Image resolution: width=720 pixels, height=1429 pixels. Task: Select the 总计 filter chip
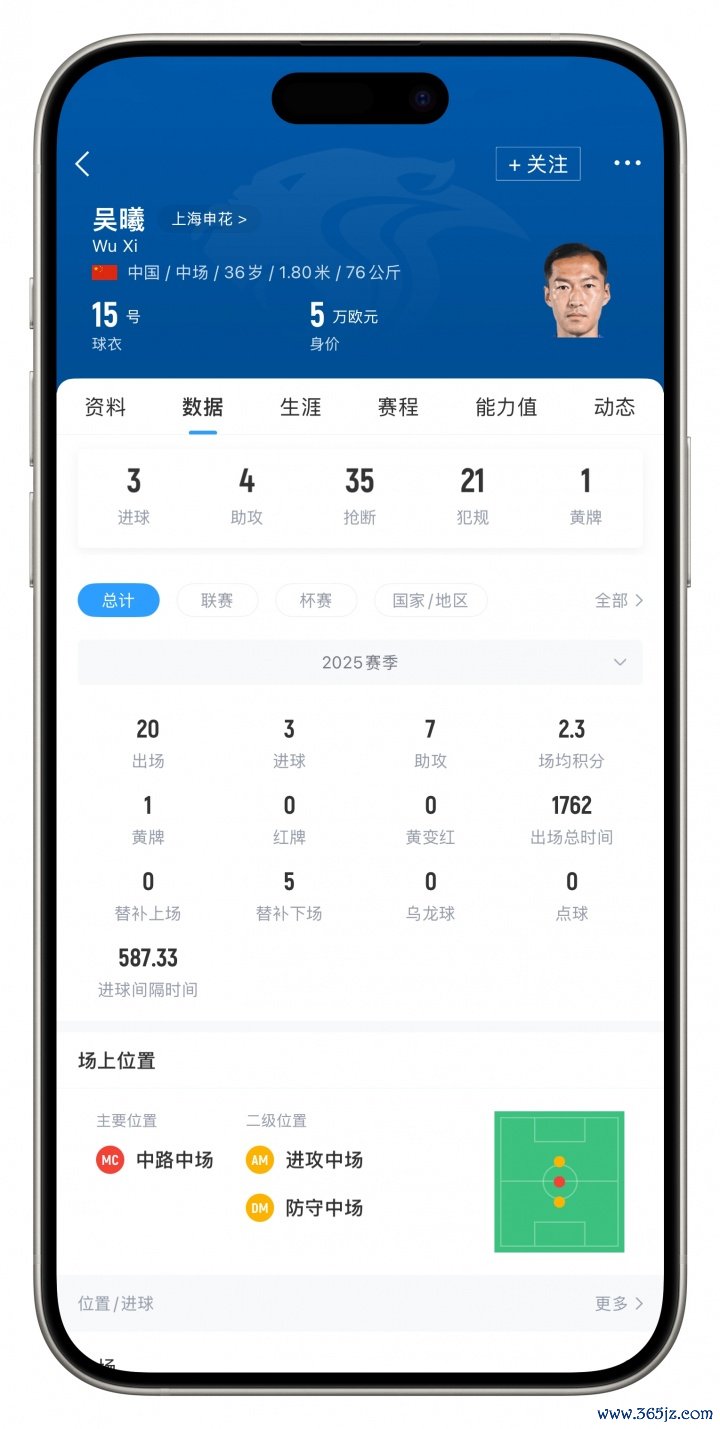click(x=118, y=600)
